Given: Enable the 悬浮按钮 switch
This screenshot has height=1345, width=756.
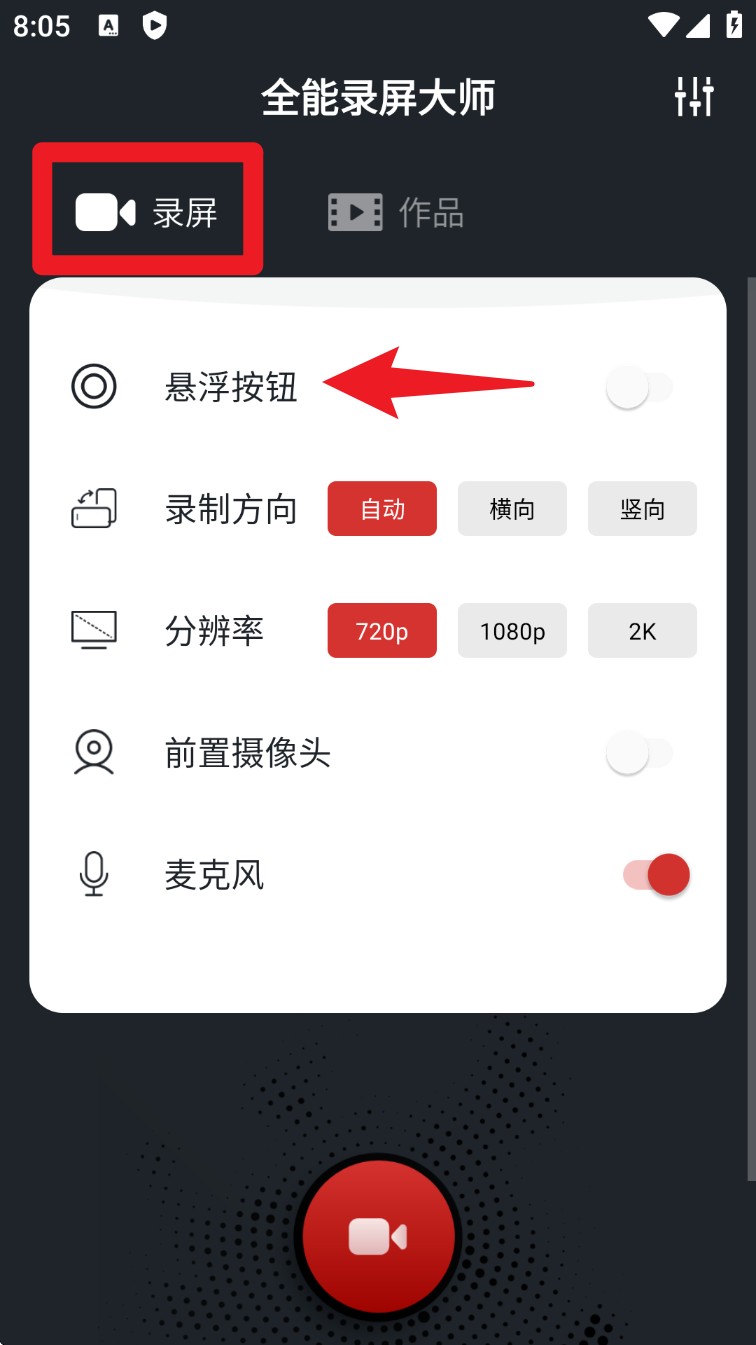Looking at the screenshot, I should 639,387.
